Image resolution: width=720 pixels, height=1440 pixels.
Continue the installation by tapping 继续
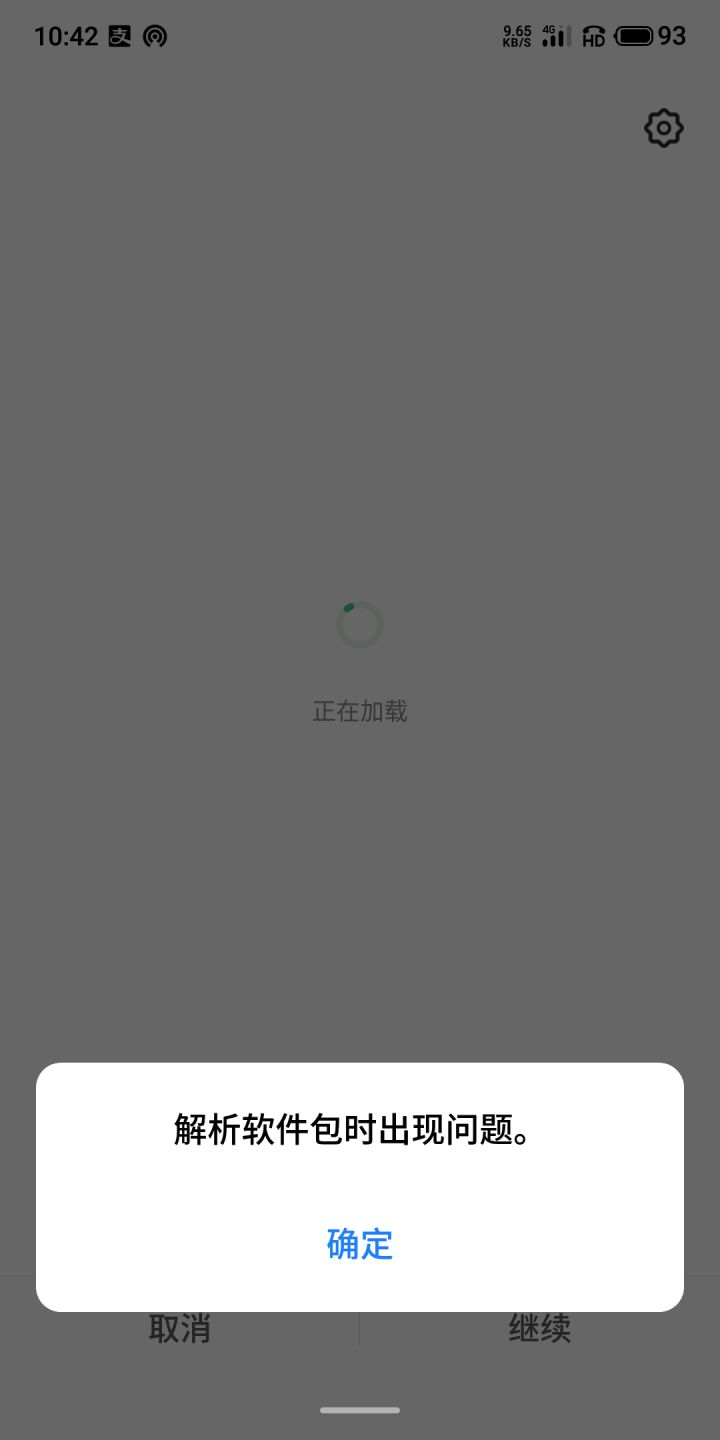(539, 1328)
